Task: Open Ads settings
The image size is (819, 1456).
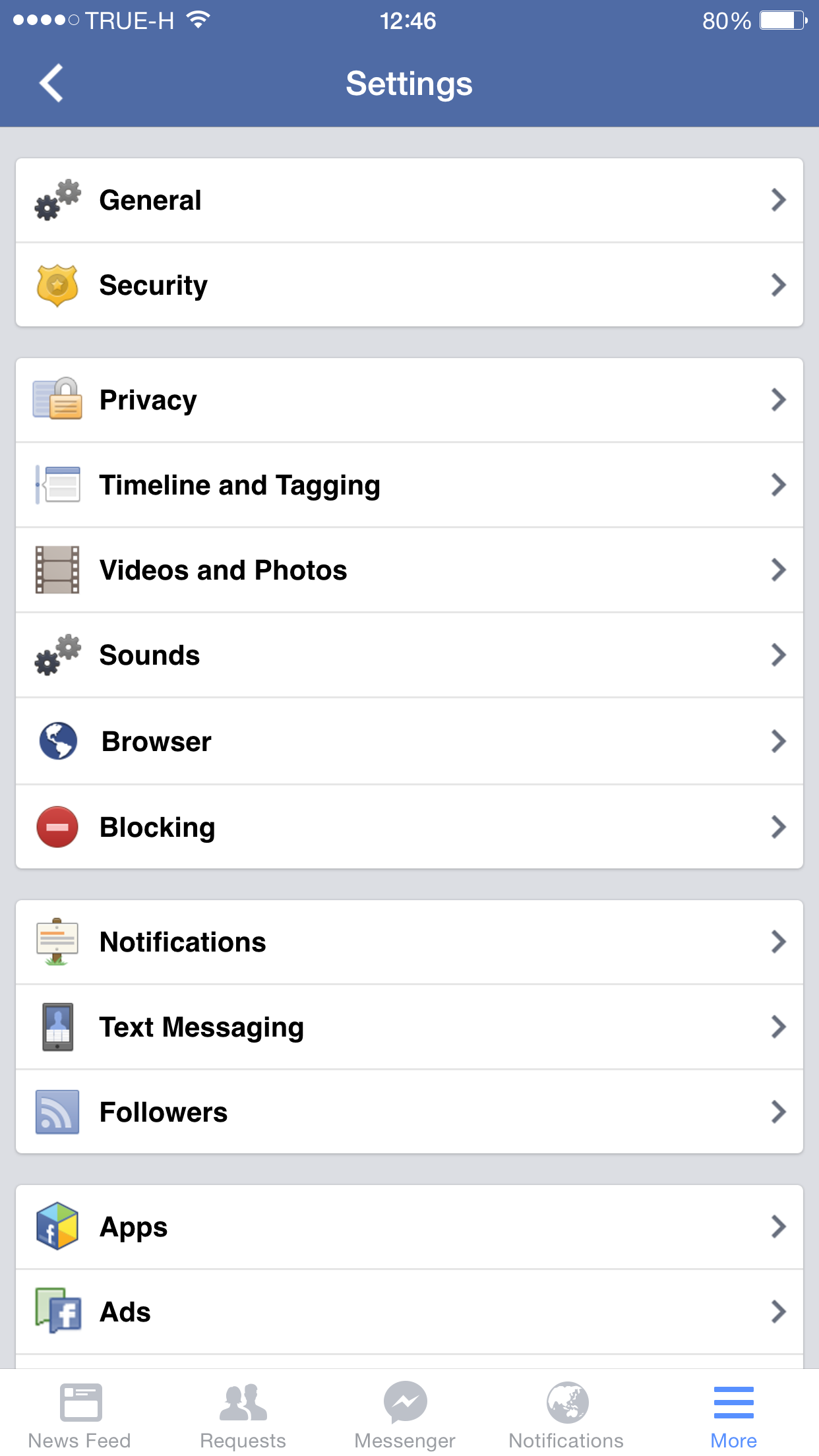Action: coord(409,1312)
